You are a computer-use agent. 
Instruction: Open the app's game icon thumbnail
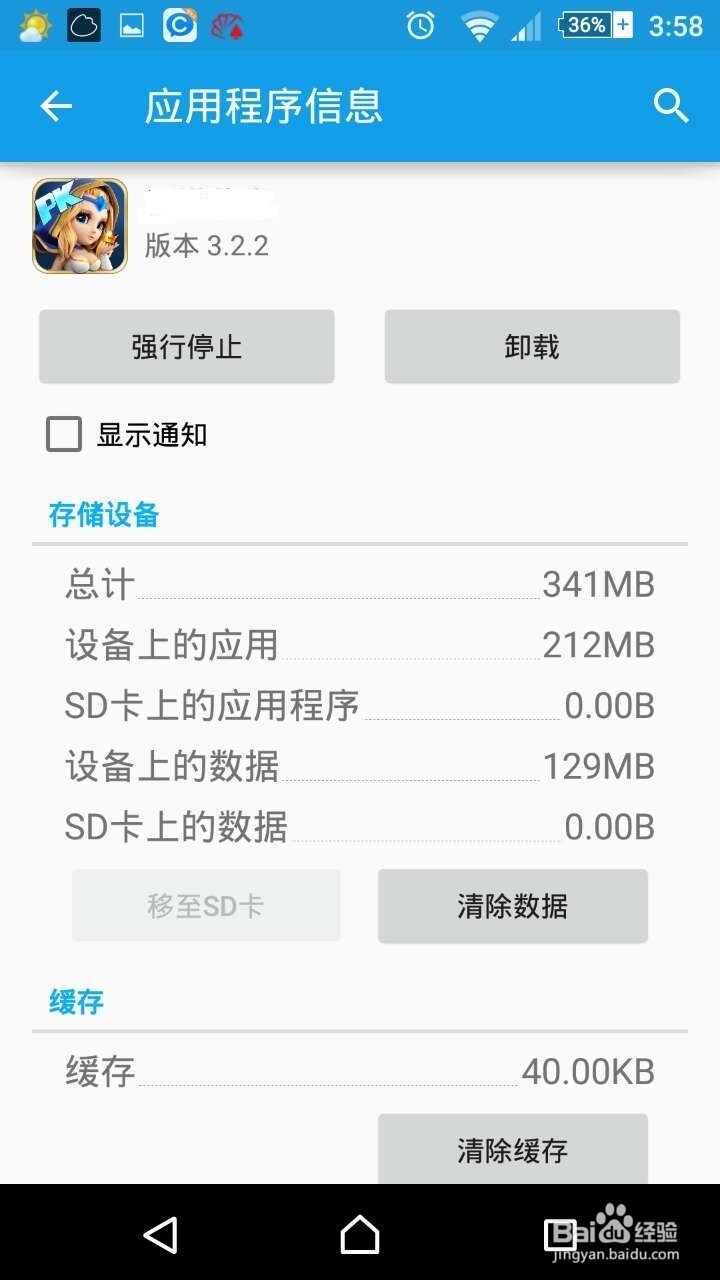tap(79, 226)
